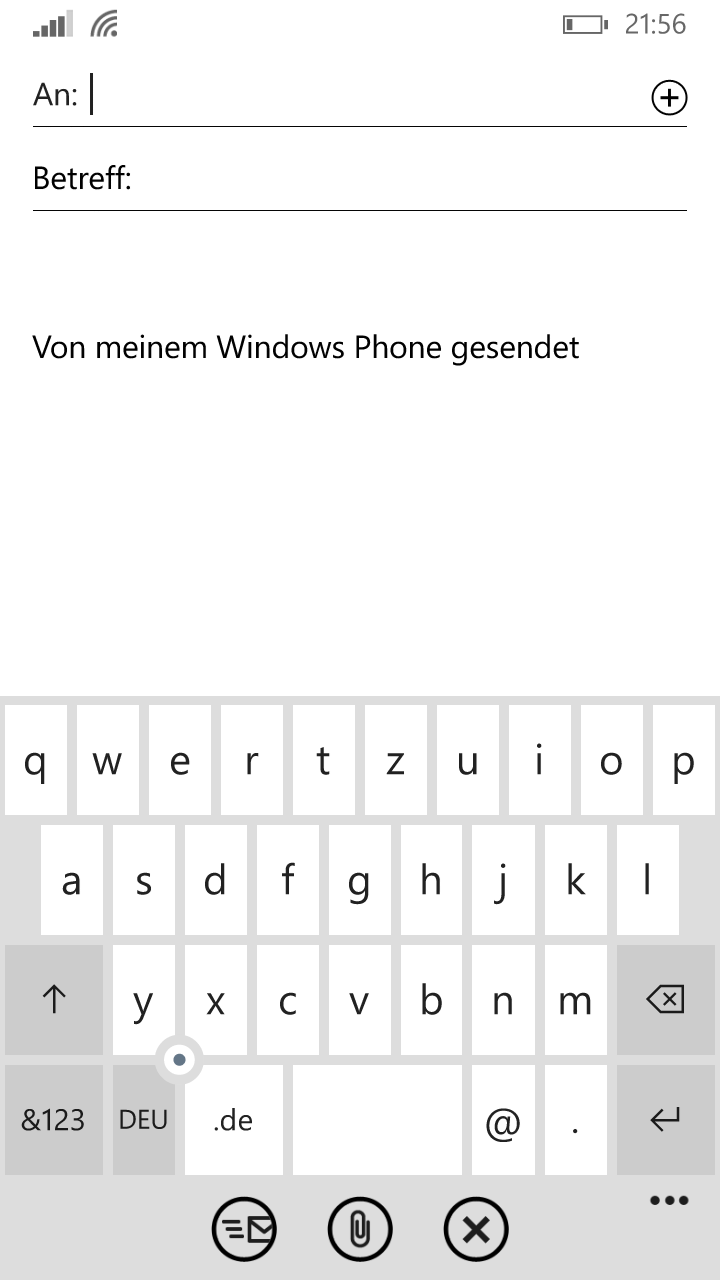Insert the .de domain key

233,1120
